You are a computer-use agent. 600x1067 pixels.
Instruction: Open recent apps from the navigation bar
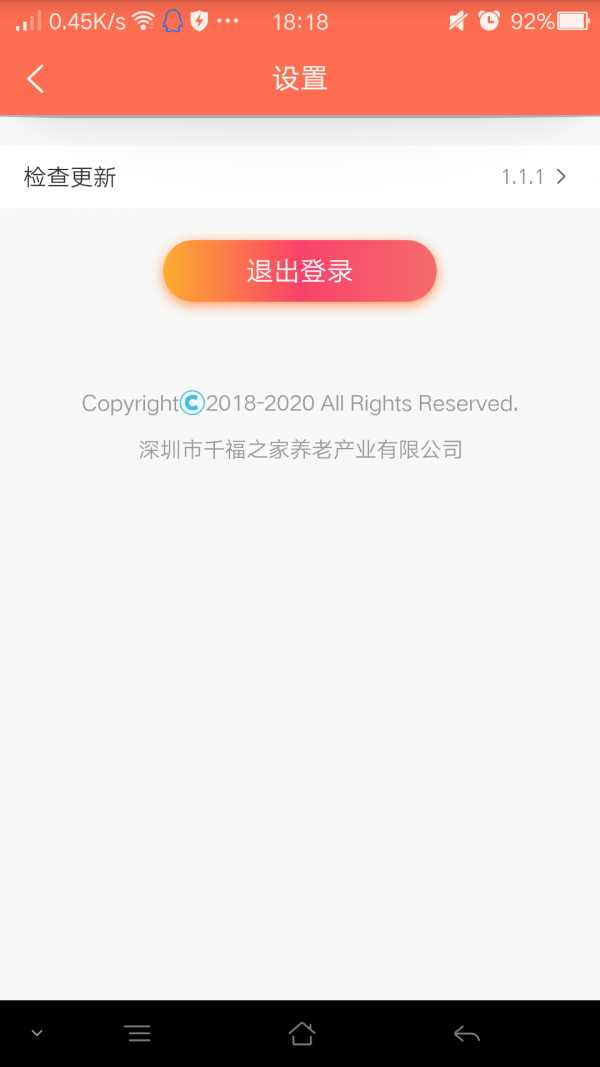pos(138,1033)
